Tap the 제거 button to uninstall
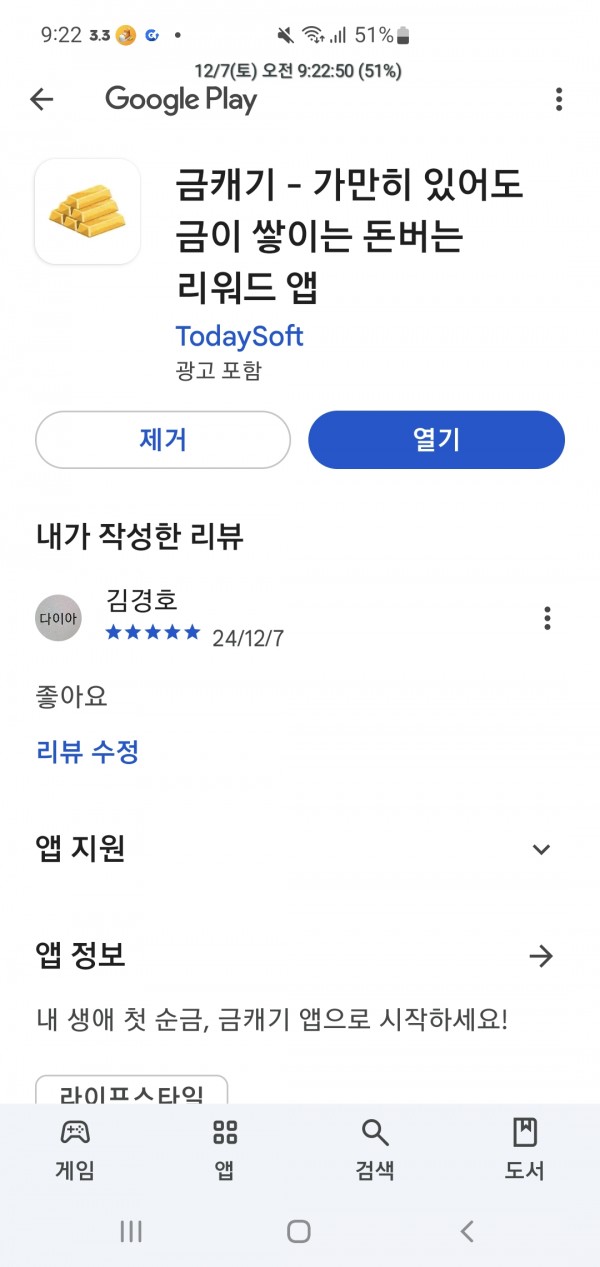The height and width of the screenshot is (1267, 600). 163,440
